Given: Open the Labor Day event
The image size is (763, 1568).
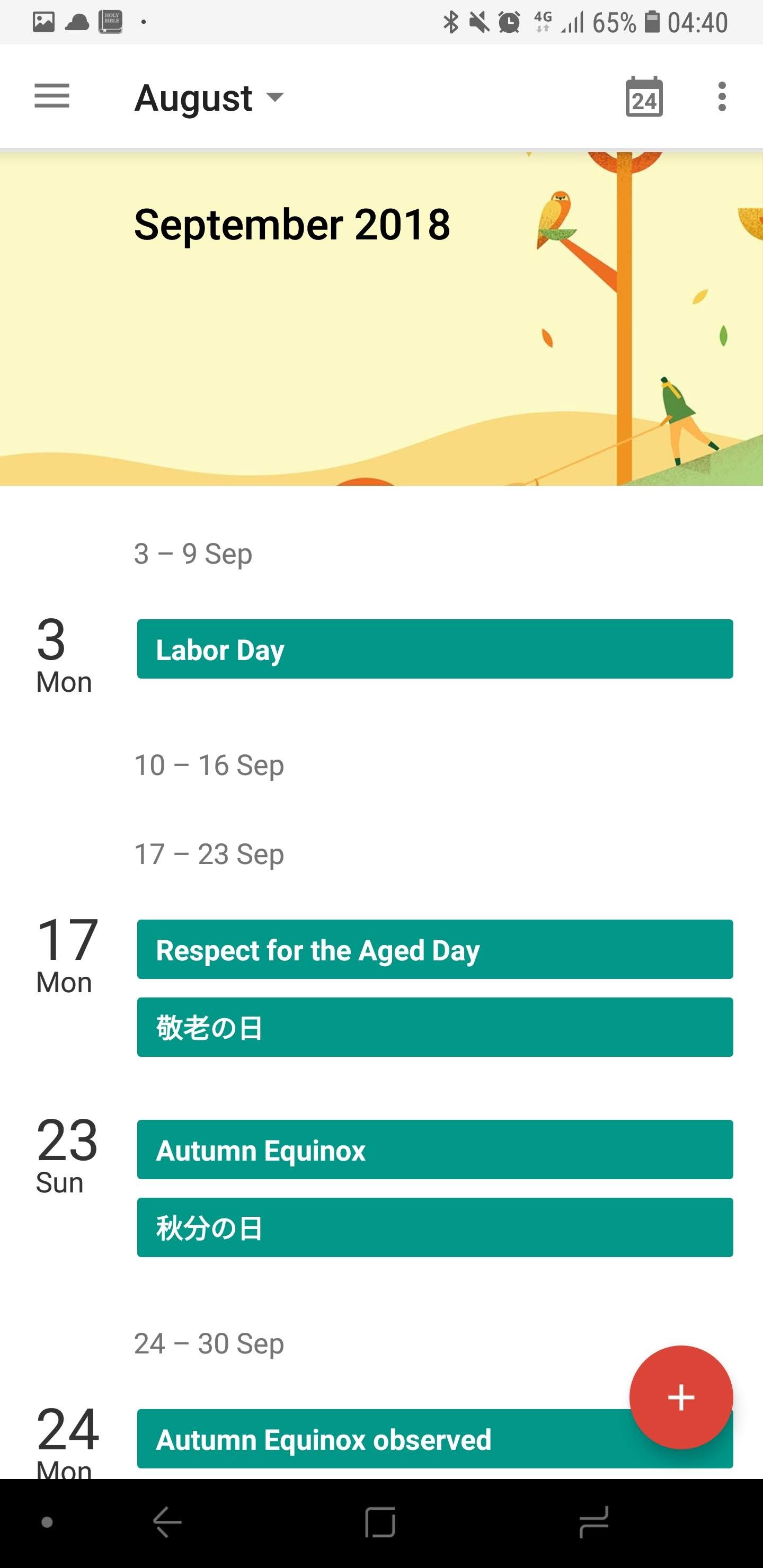Looking at the screenshot, I should (434, 649).
